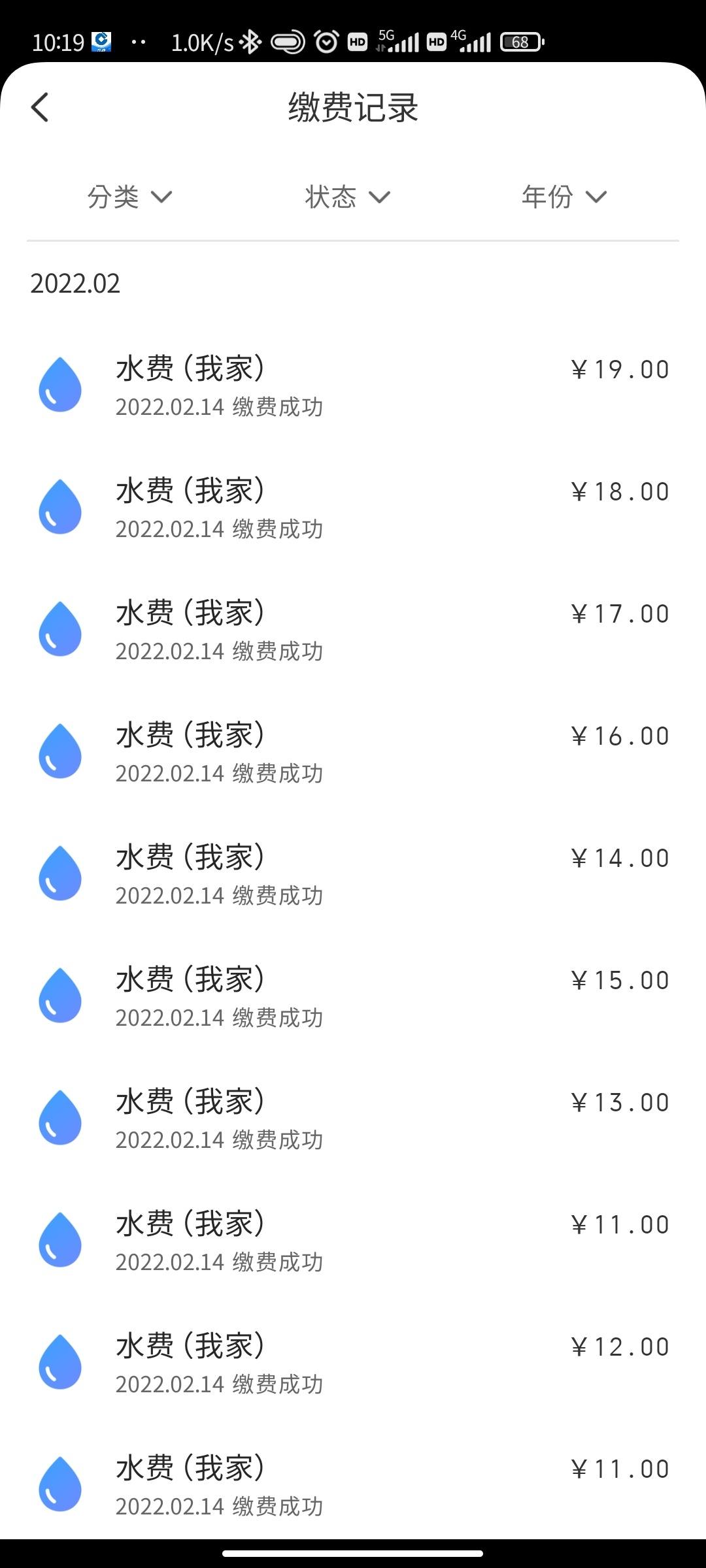View details of the ¥15.00 payment
The height and width of the screenshot is (1568, 706).
[x=353, y=997]
